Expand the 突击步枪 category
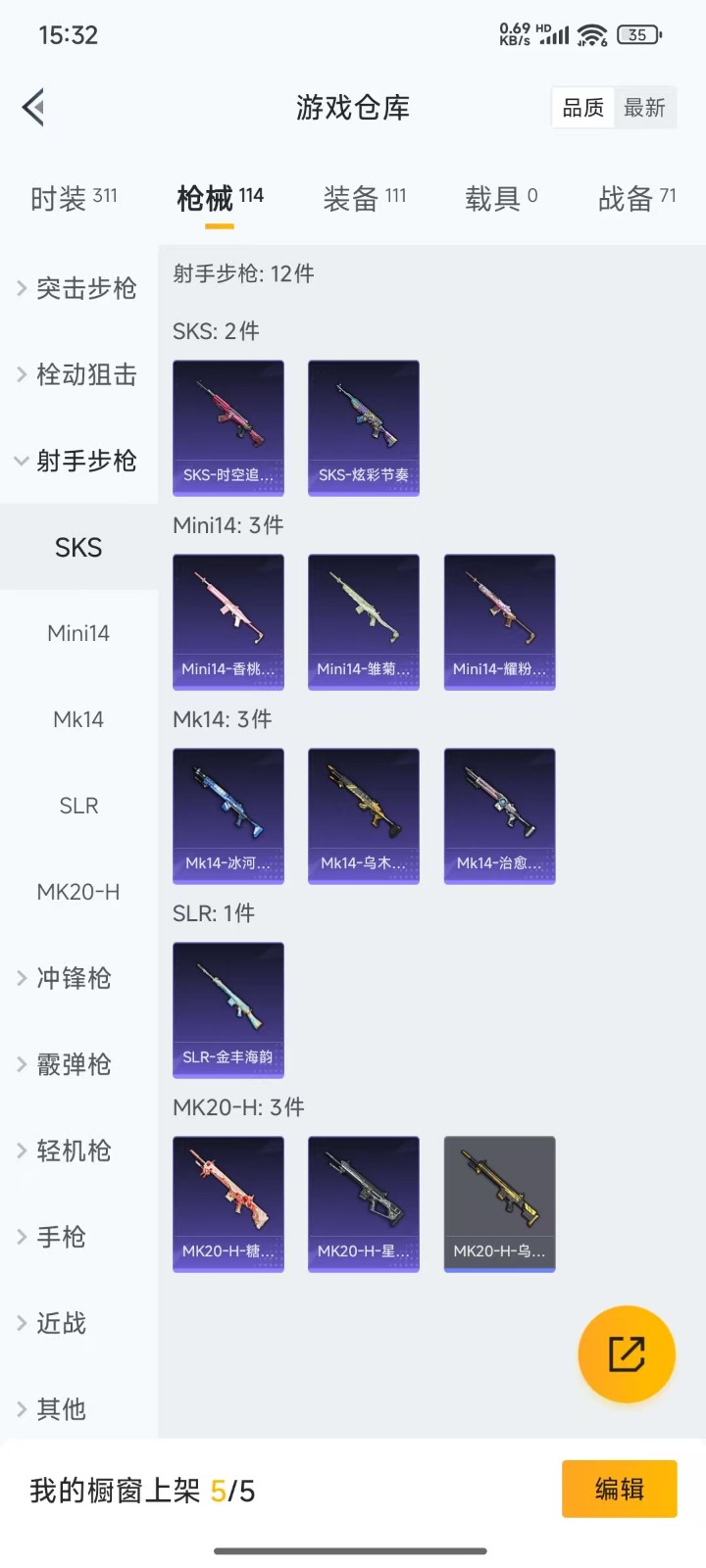Viewport: 706px width, 1568px height. coord(78,288)
